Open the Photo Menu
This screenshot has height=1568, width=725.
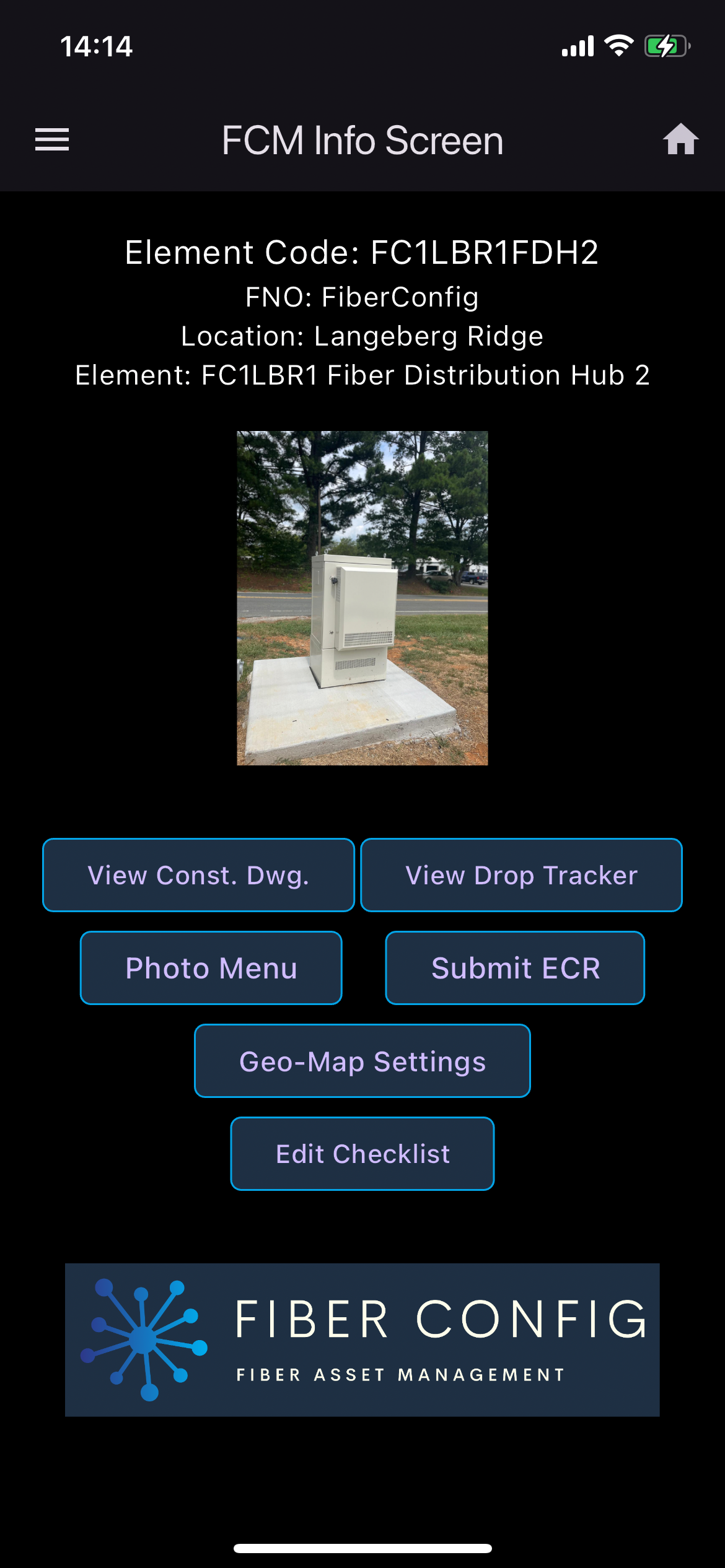coord(211,968)
